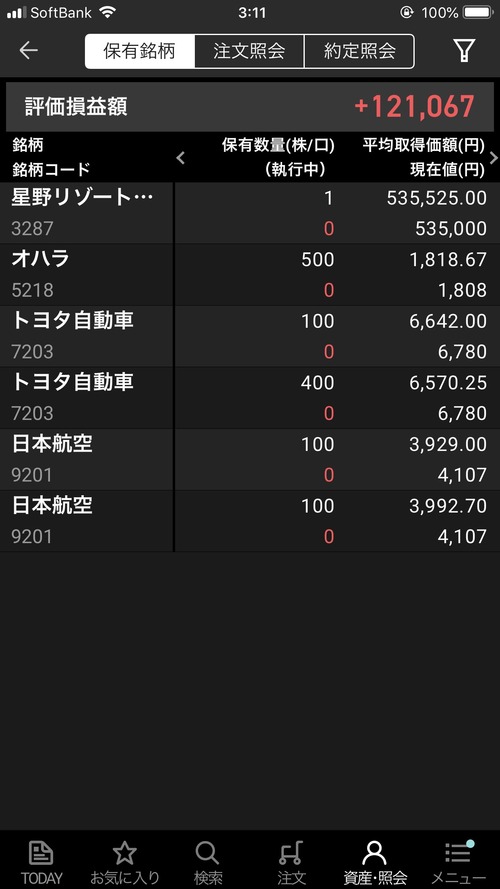This screenshot has height=889, width=500.
Task: Open the お気に入り favorites tab
Action: point(125,862)
